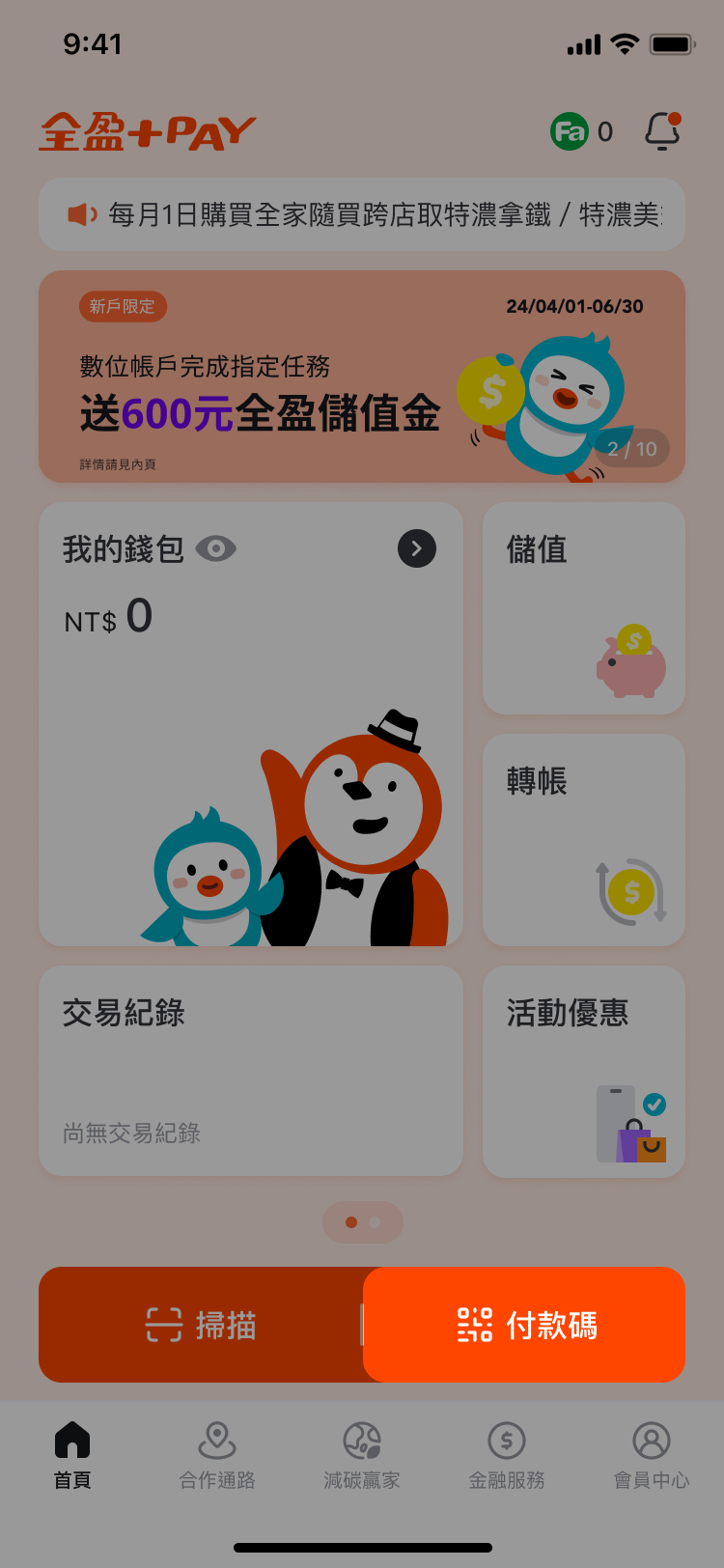Open the scrolling announcement bar

coord(362,214)
